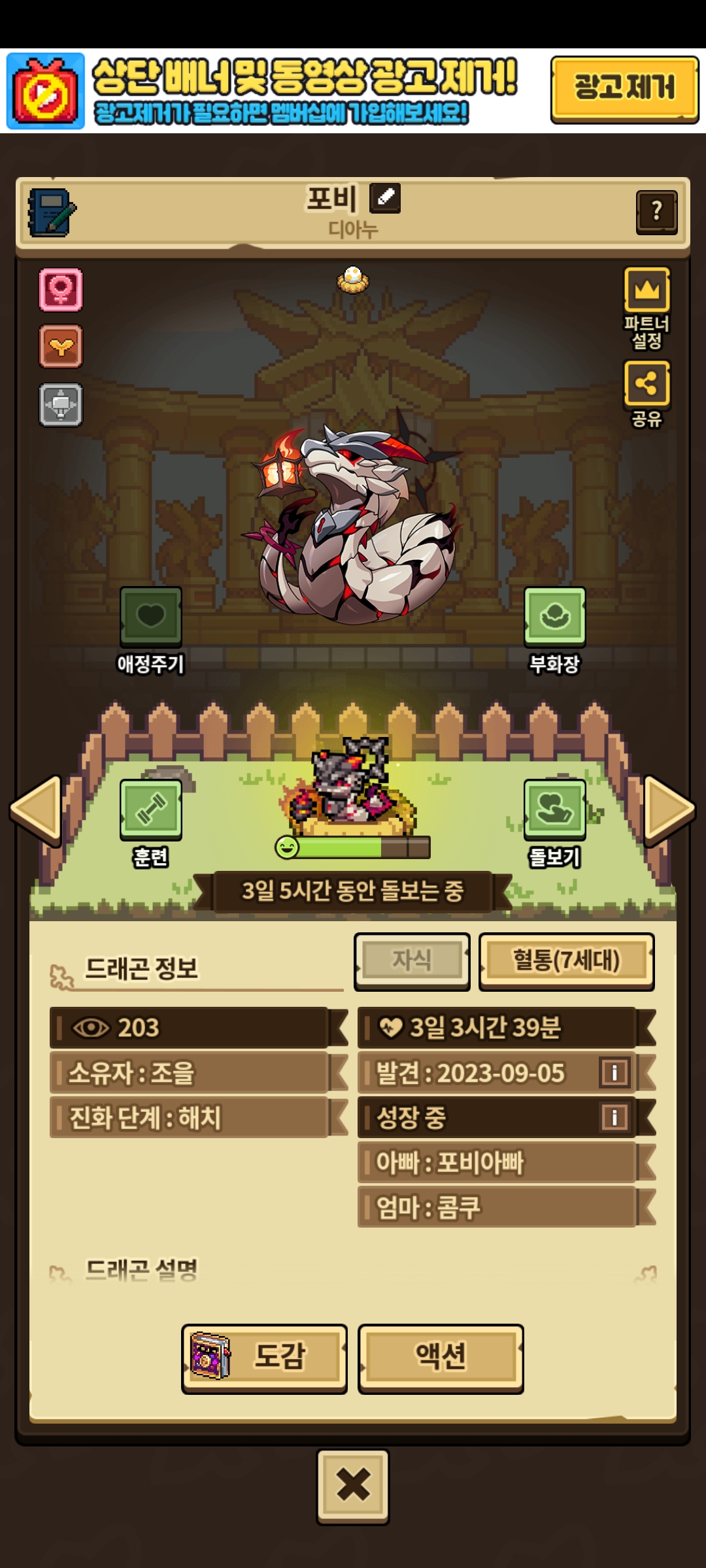Close the dragon info panel
Viewport: 706px width, 1568px height.
pyautogui.click(x=353, y=1486)
